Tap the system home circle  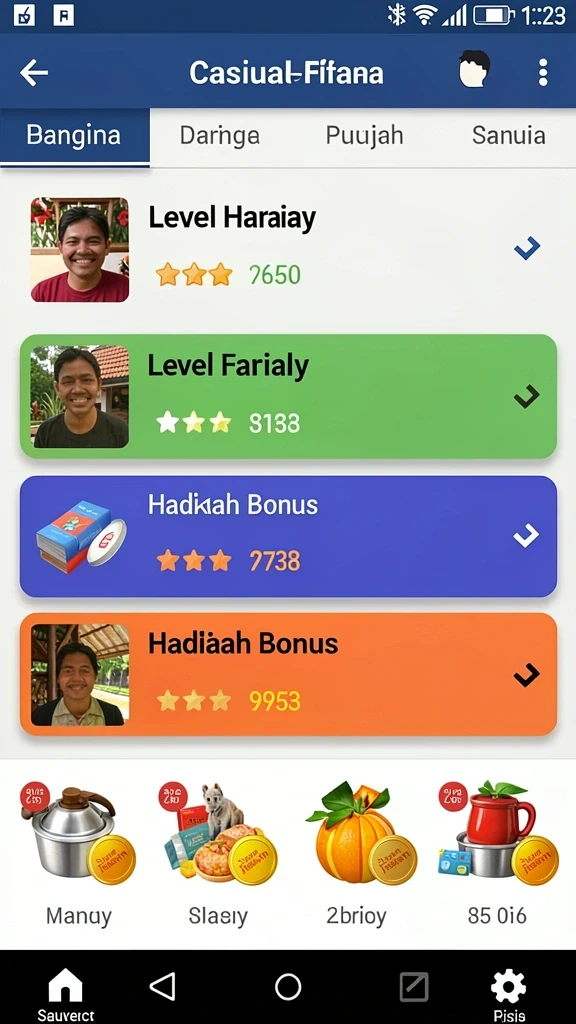tap(288, 987)
